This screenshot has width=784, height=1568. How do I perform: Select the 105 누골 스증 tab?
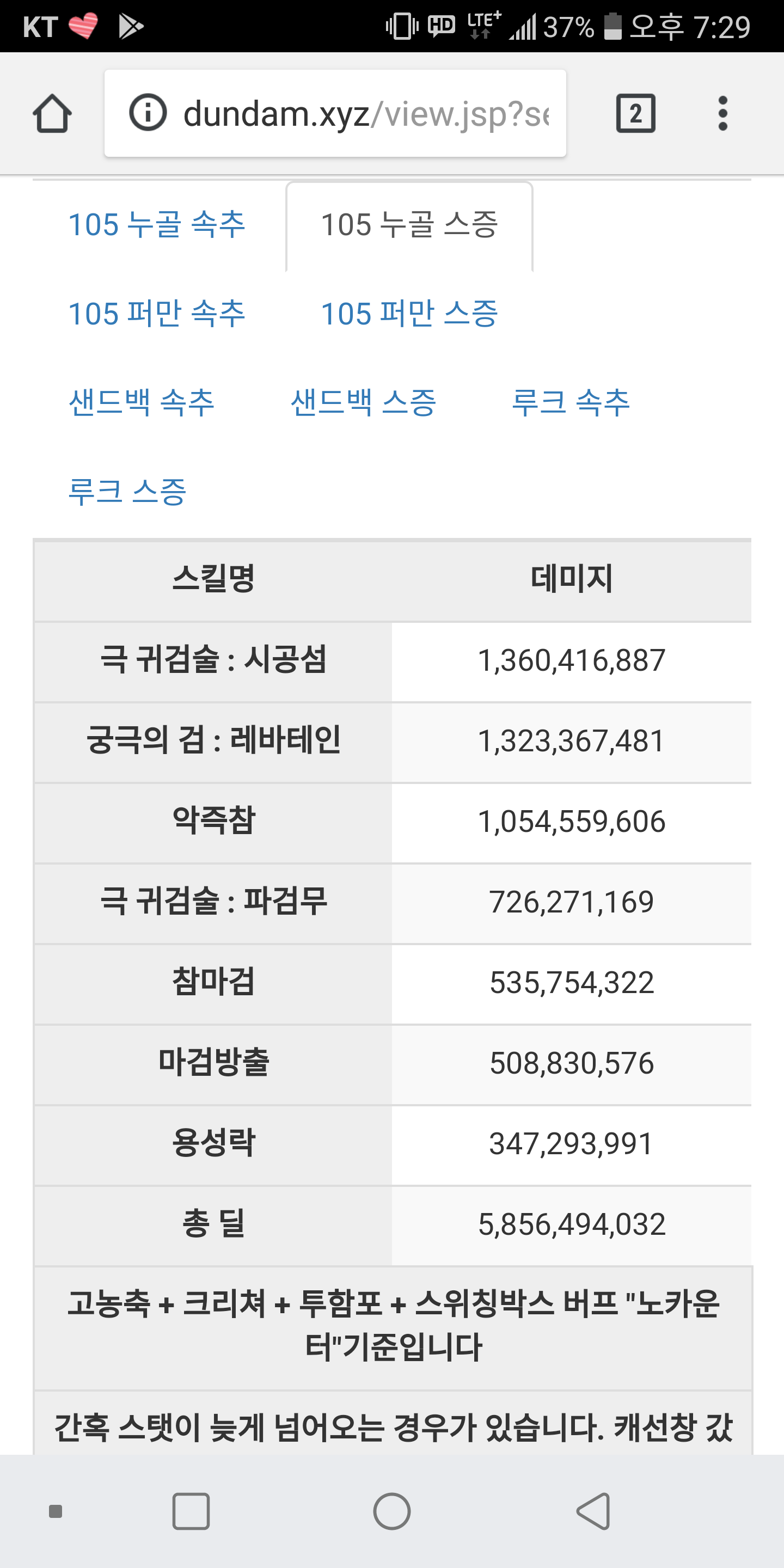pos(409,225)
